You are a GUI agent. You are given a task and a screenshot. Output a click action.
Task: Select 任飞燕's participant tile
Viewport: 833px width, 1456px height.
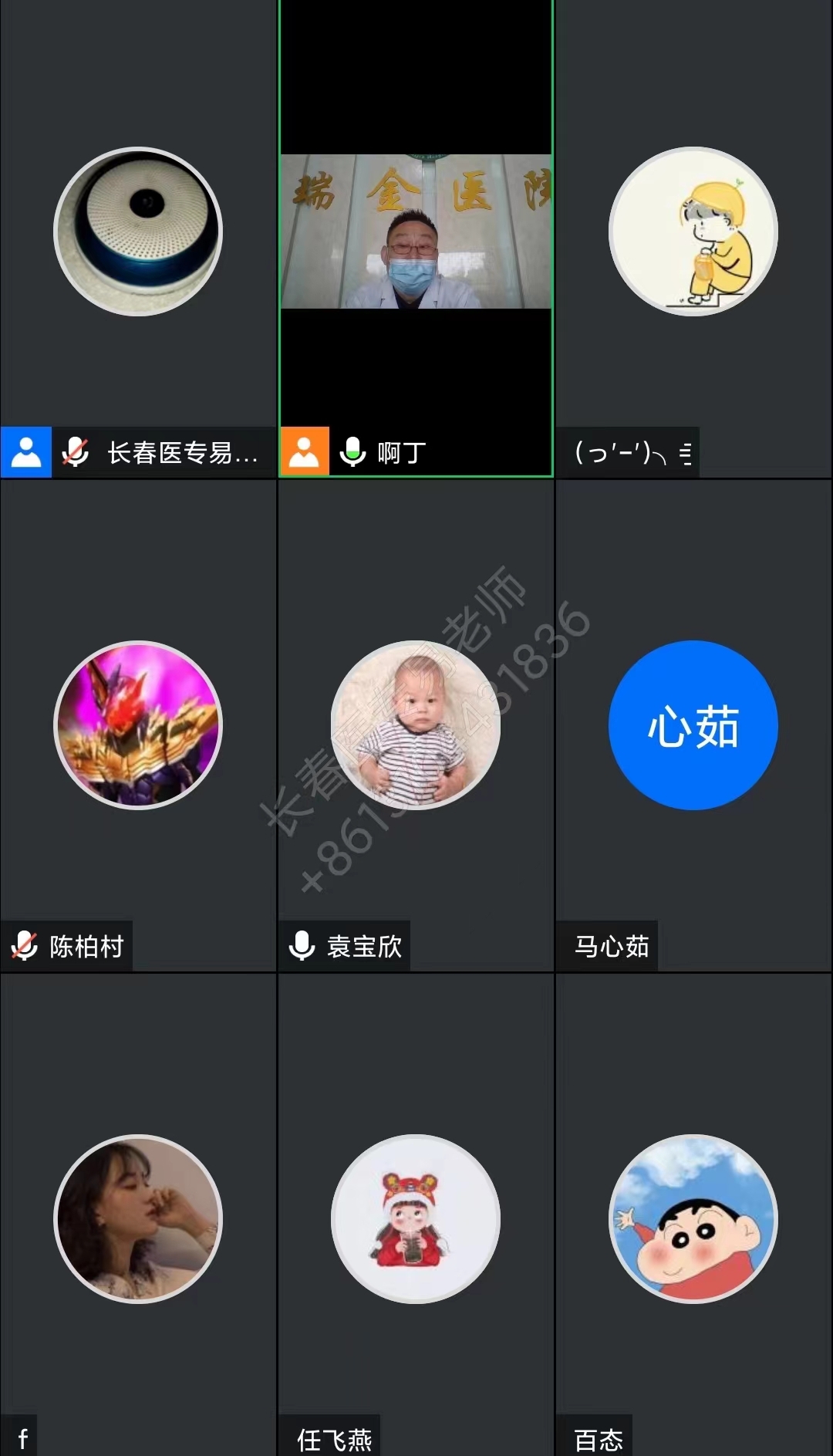(416, 1219)
